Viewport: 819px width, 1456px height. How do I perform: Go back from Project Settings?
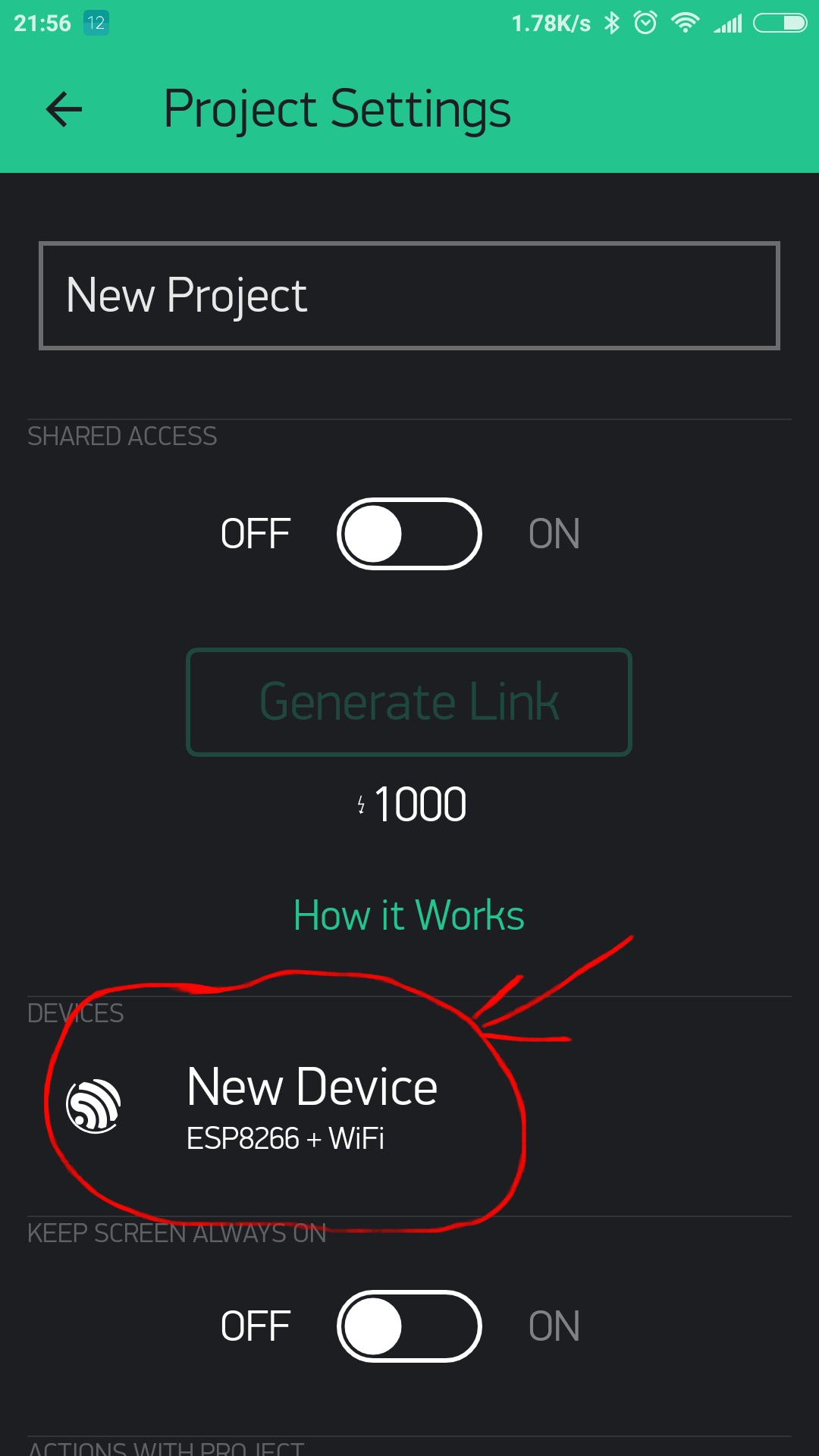64,109
